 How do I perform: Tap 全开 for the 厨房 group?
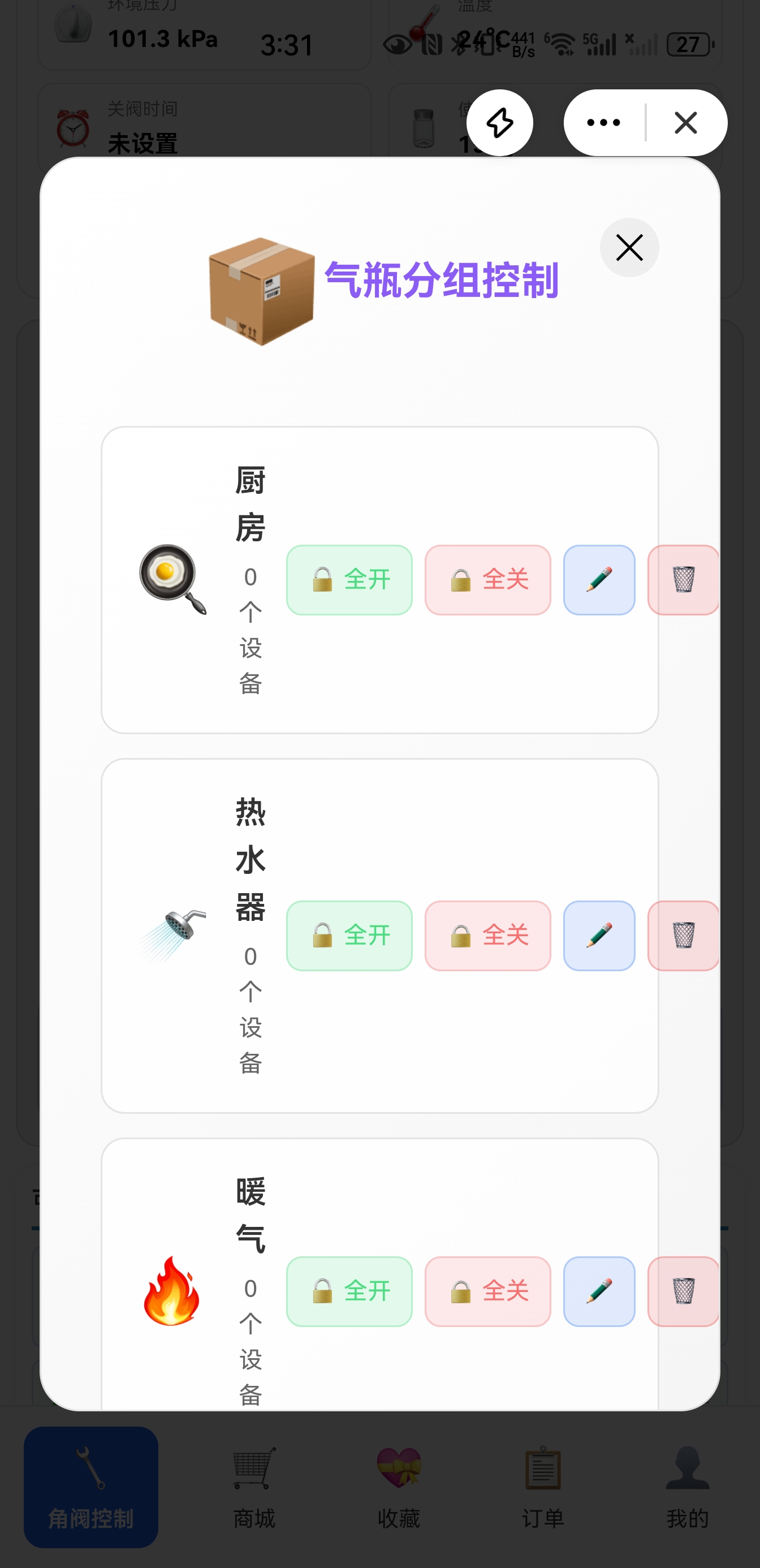(x=349, y=579)
